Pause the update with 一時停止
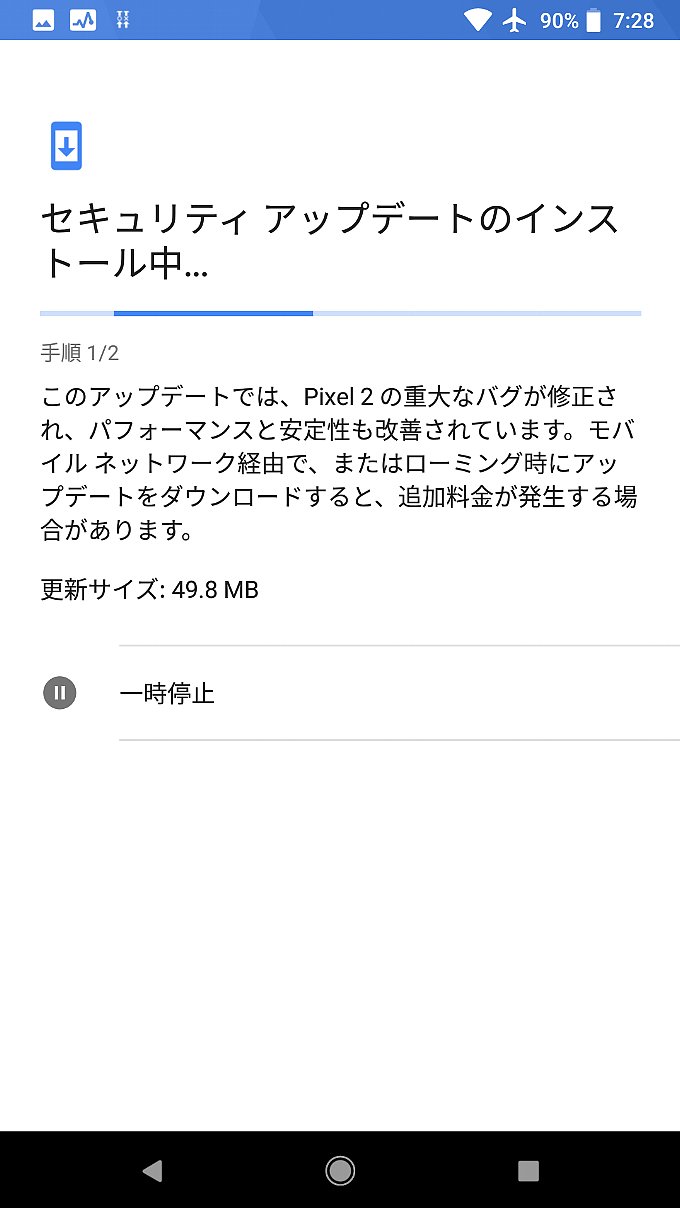The height and width of the screenshot is (1208, 680). (166, 693)
